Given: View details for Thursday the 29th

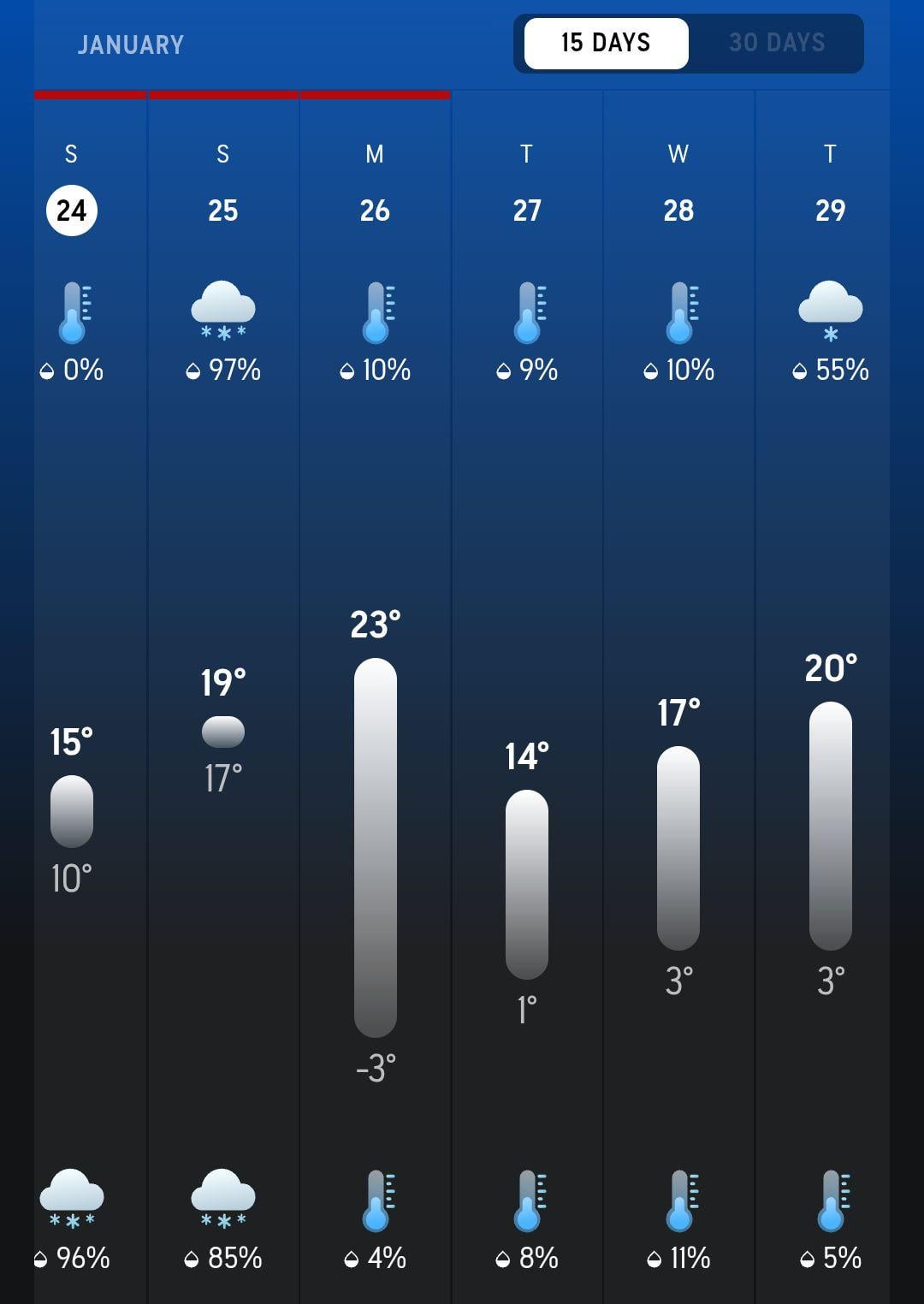Looking at the screenshot, I should click(830, 210).
